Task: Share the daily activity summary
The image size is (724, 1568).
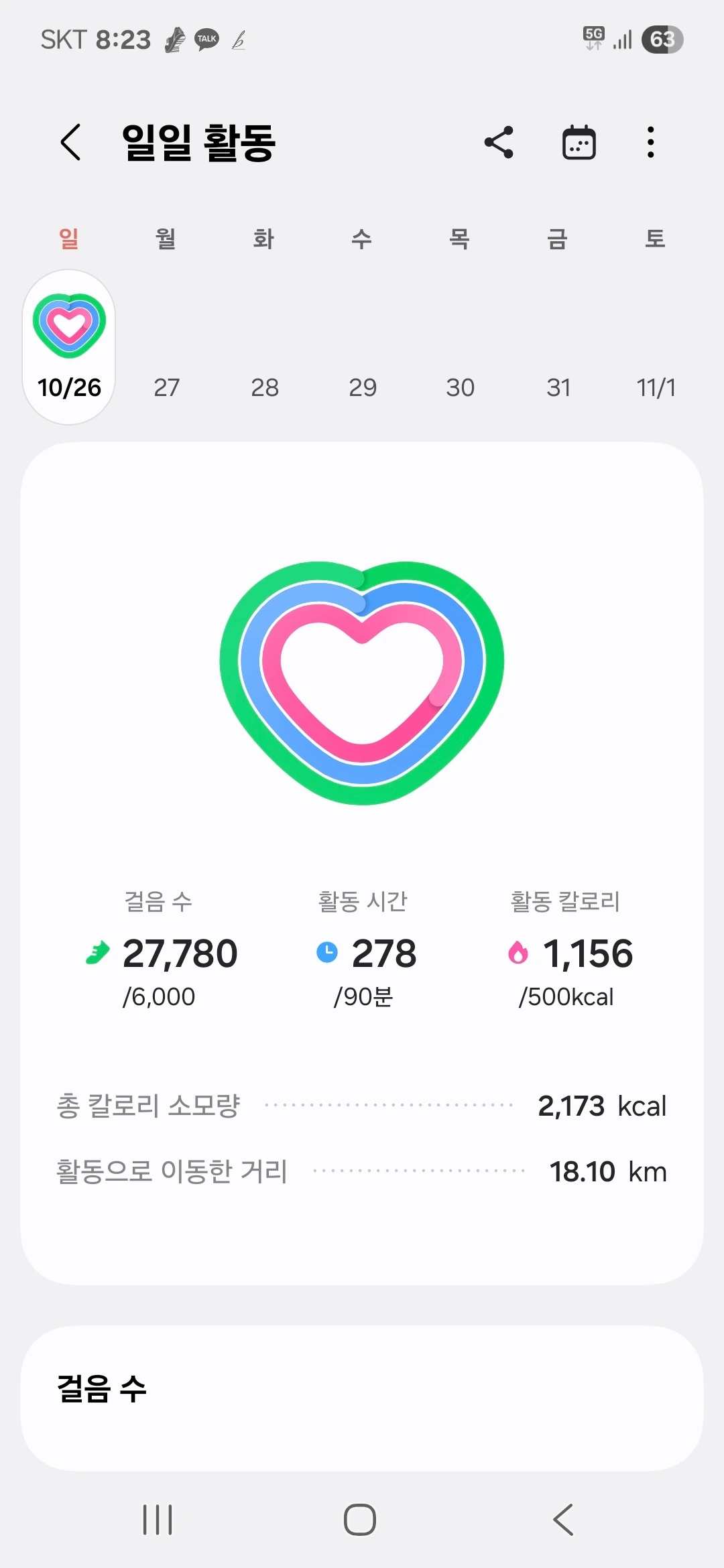Action: [499, 142]
